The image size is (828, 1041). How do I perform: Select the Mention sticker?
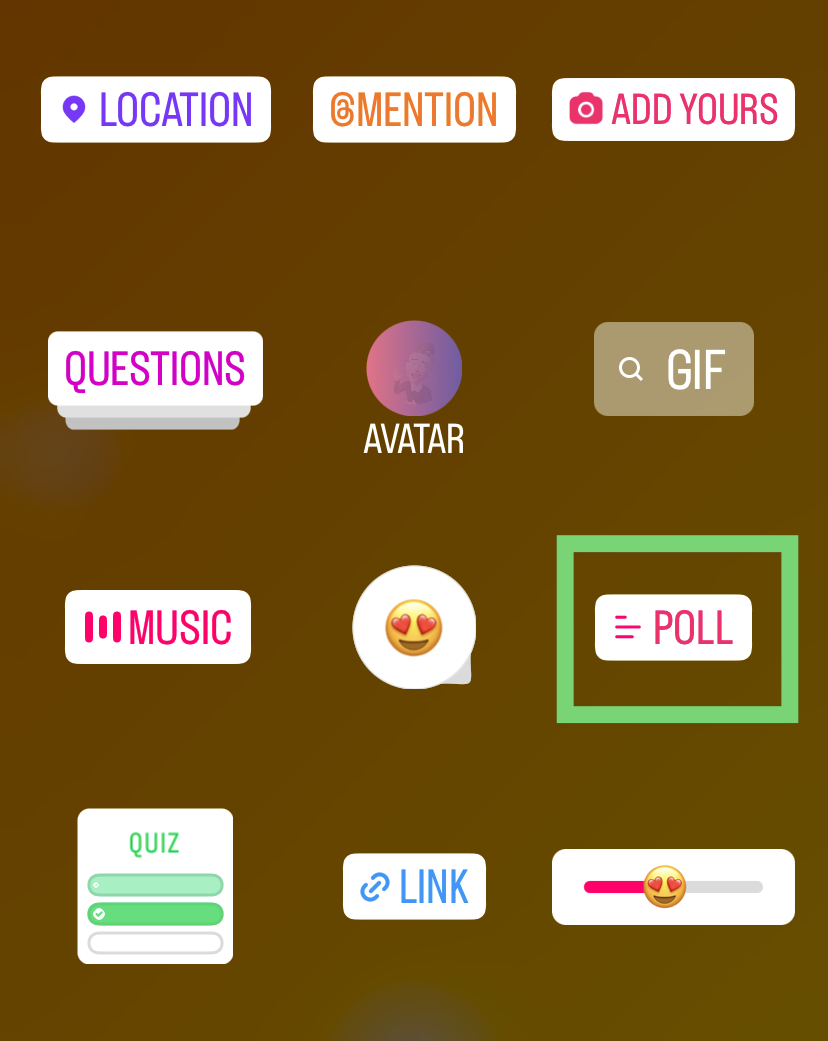click(414, 109)
